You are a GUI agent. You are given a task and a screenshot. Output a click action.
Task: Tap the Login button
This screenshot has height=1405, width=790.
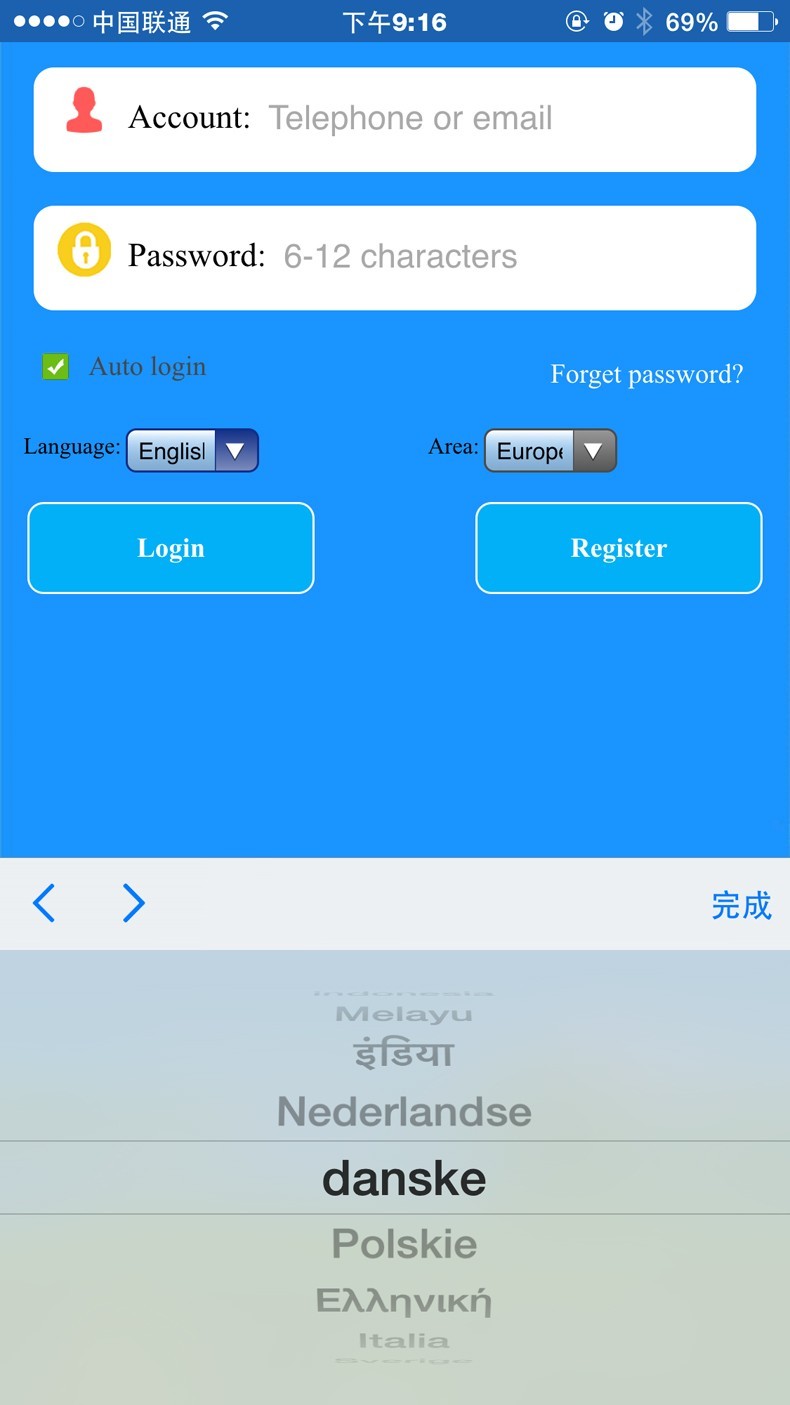click(171, 548)
